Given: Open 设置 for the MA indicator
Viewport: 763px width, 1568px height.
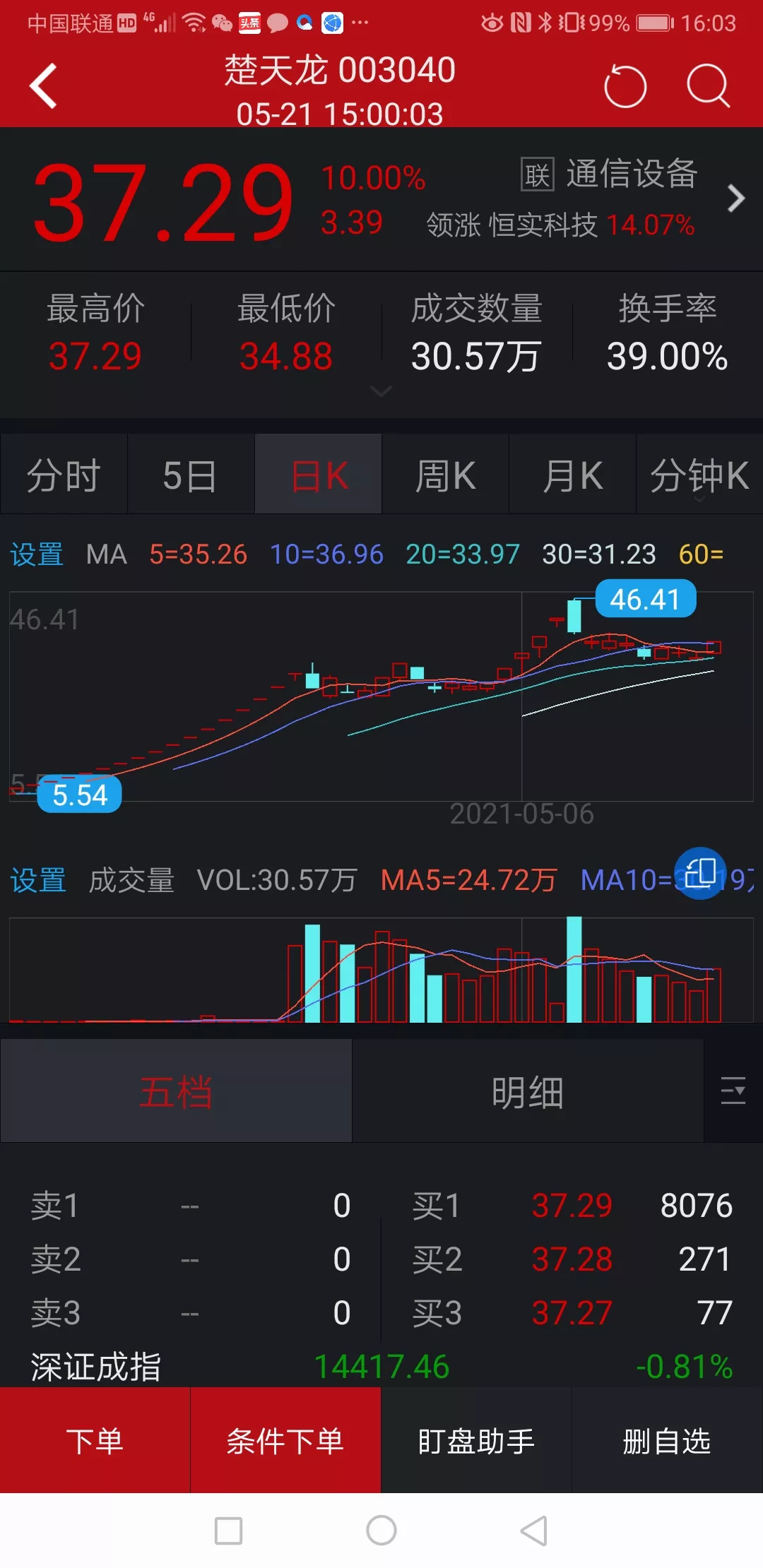Looking at the screenshot, I should 37,554.
